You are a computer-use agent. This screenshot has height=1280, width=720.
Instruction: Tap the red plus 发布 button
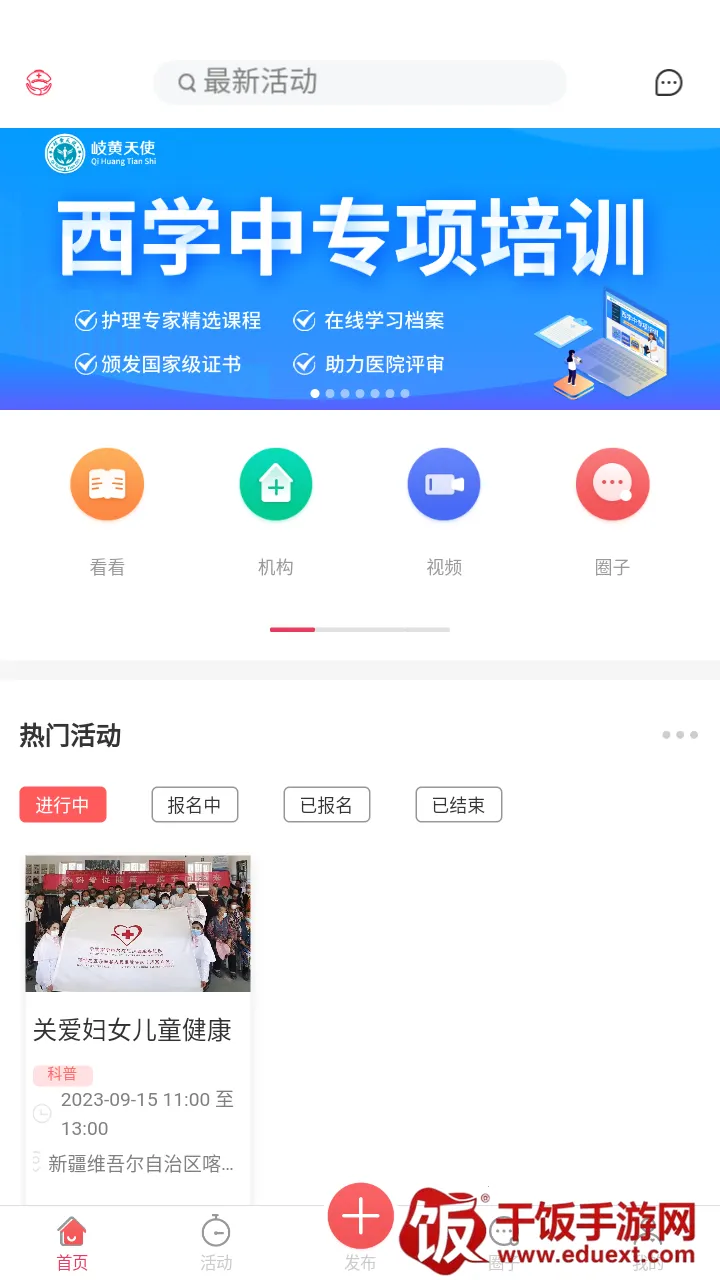[x=360, y=1217]
